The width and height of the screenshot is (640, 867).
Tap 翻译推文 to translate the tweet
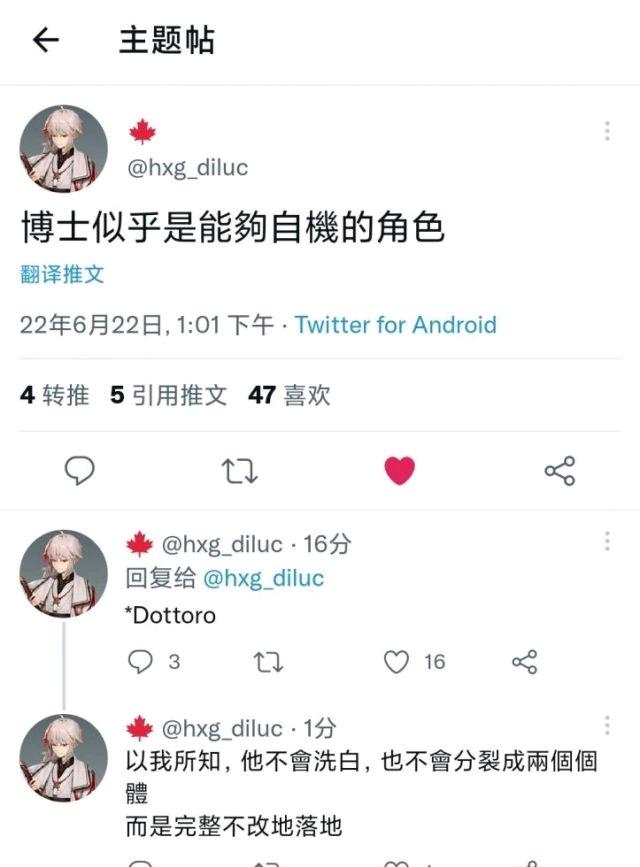62,274
